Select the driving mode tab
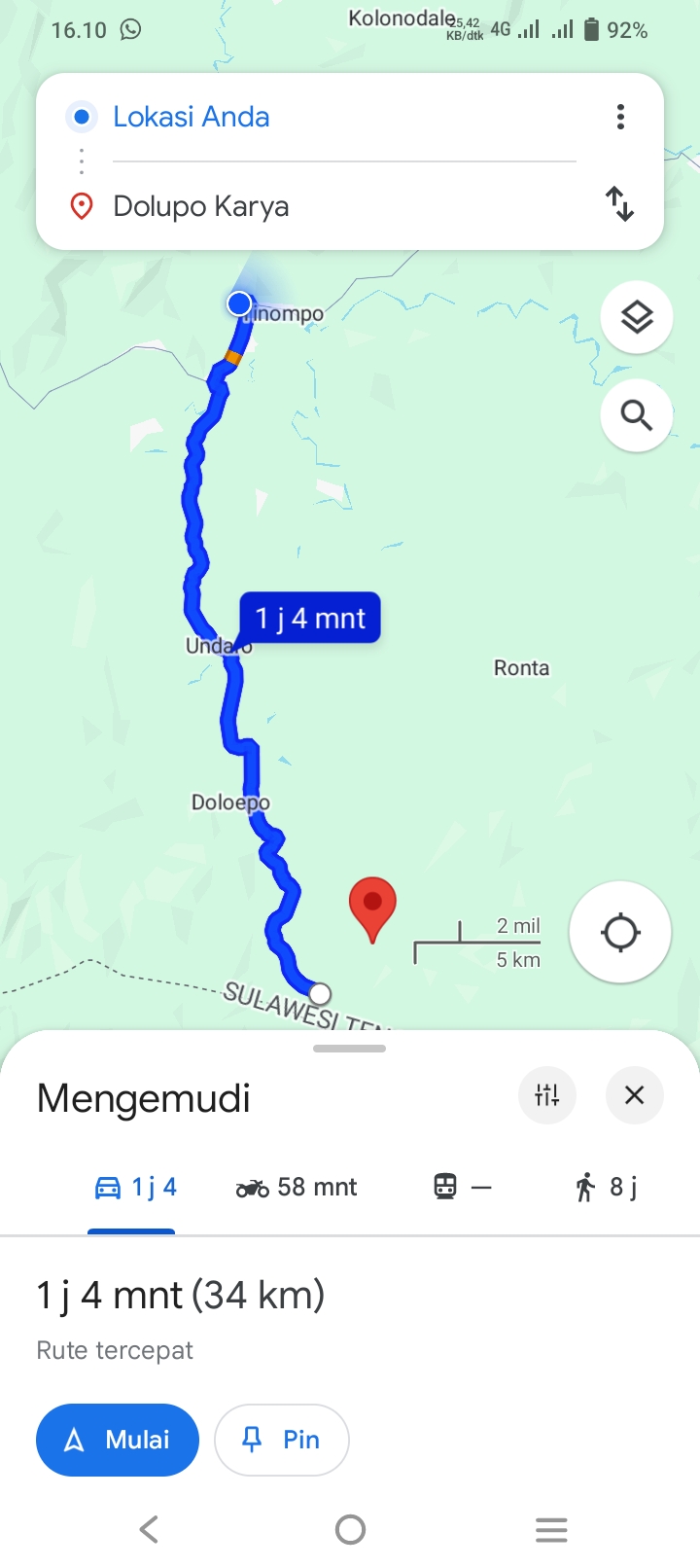The width and height of the screenshot is (700, 1568). point(134,1188)
